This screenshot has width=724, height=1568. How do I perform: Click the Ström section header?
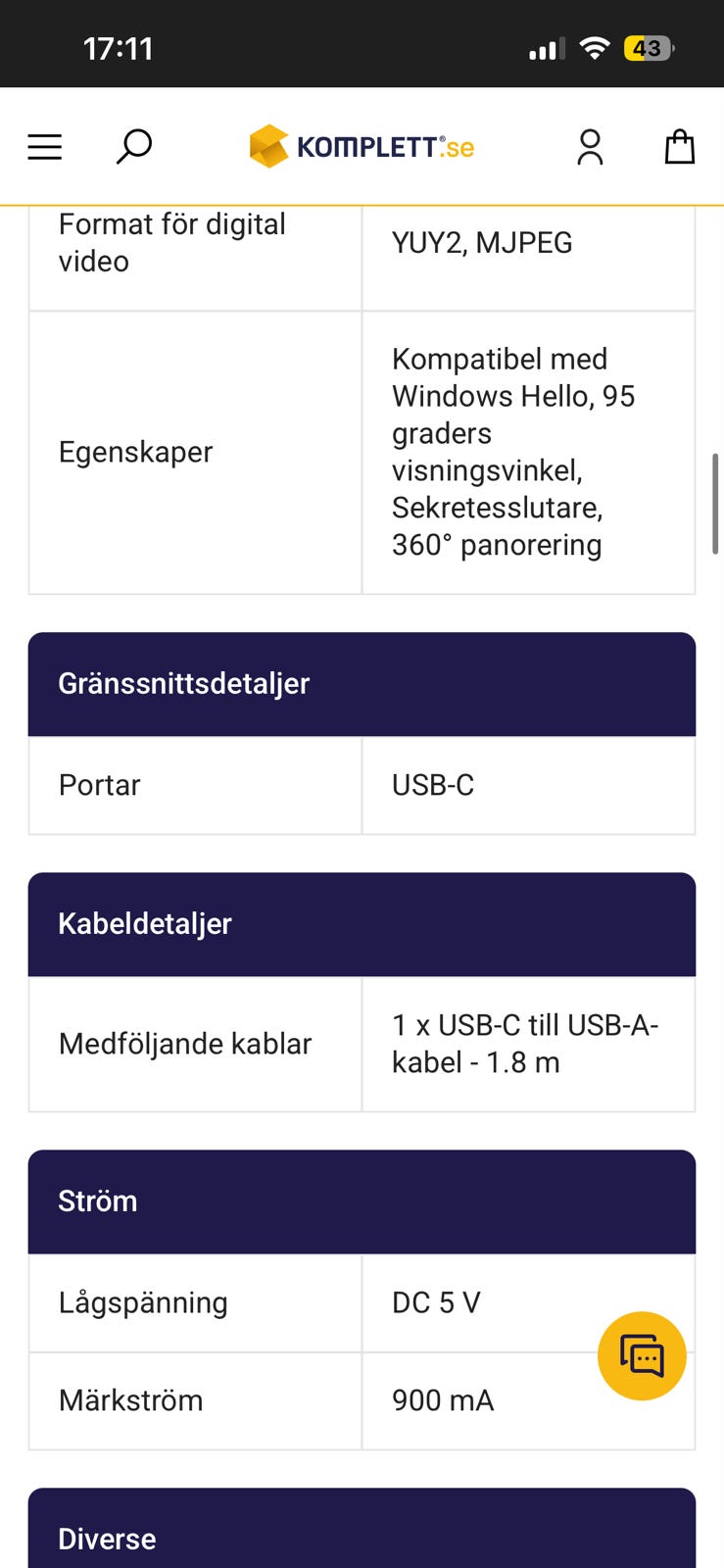click(98, 1200)
